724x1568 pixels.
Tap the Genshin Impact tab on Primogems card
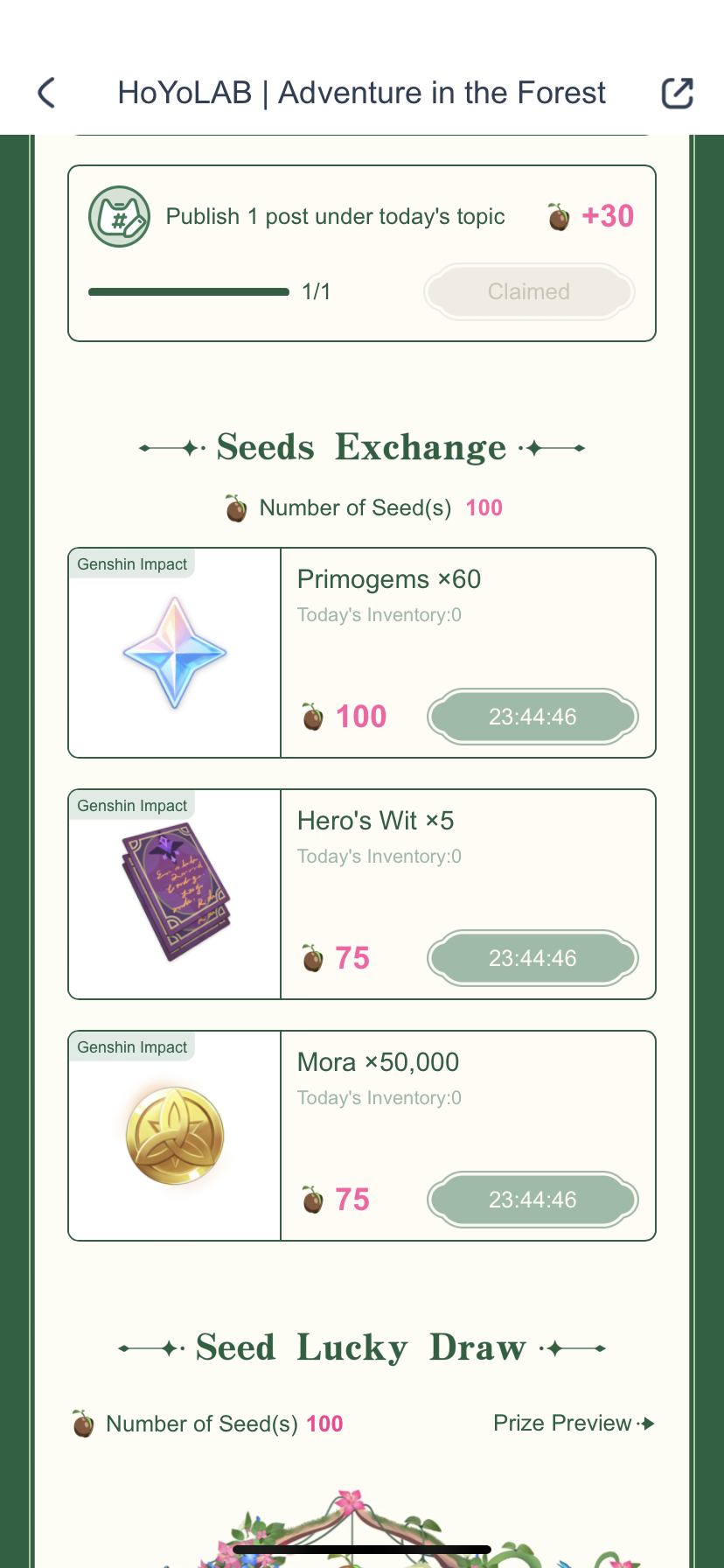click(131, 563)
